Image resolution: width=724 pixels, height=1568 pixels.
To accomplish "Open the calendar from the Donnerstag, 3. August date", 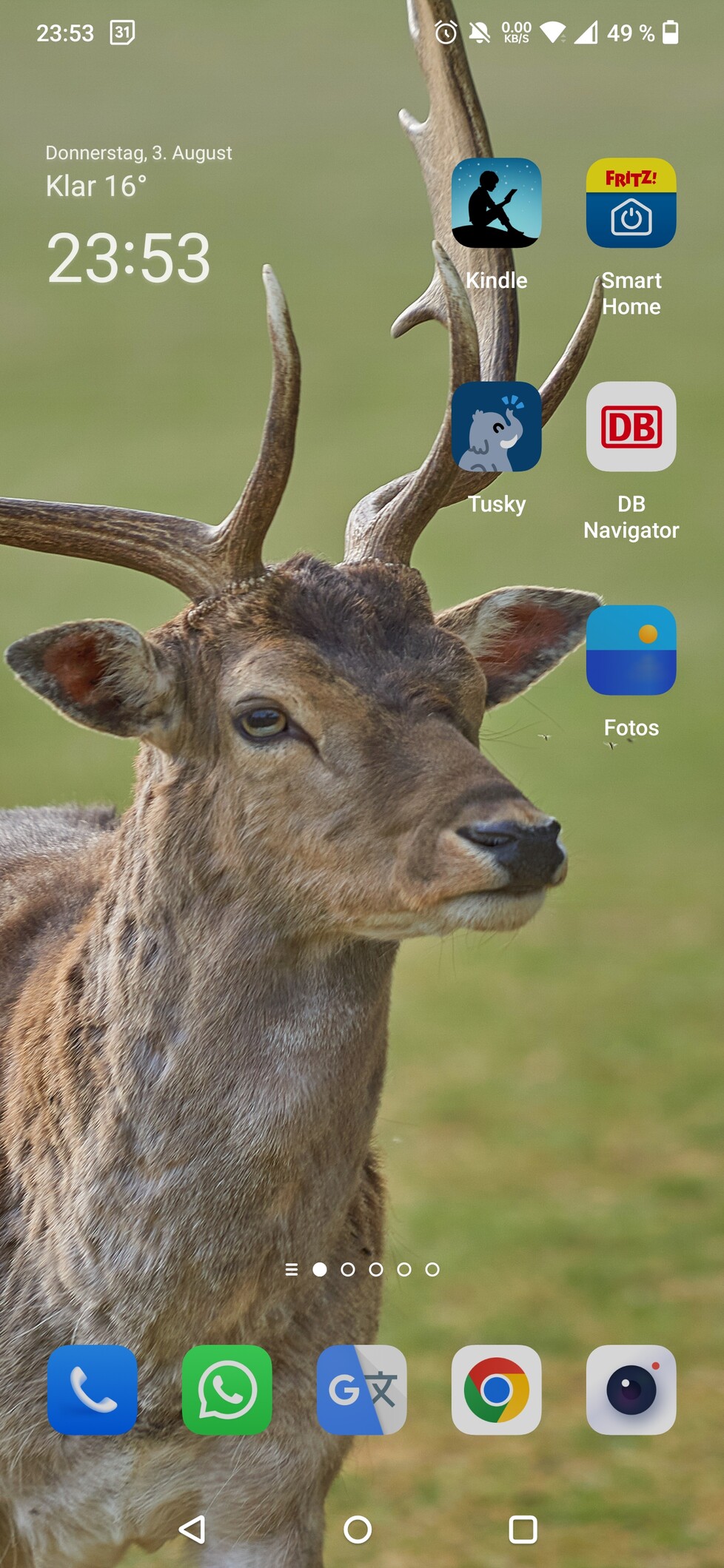I will coord(138,152).
